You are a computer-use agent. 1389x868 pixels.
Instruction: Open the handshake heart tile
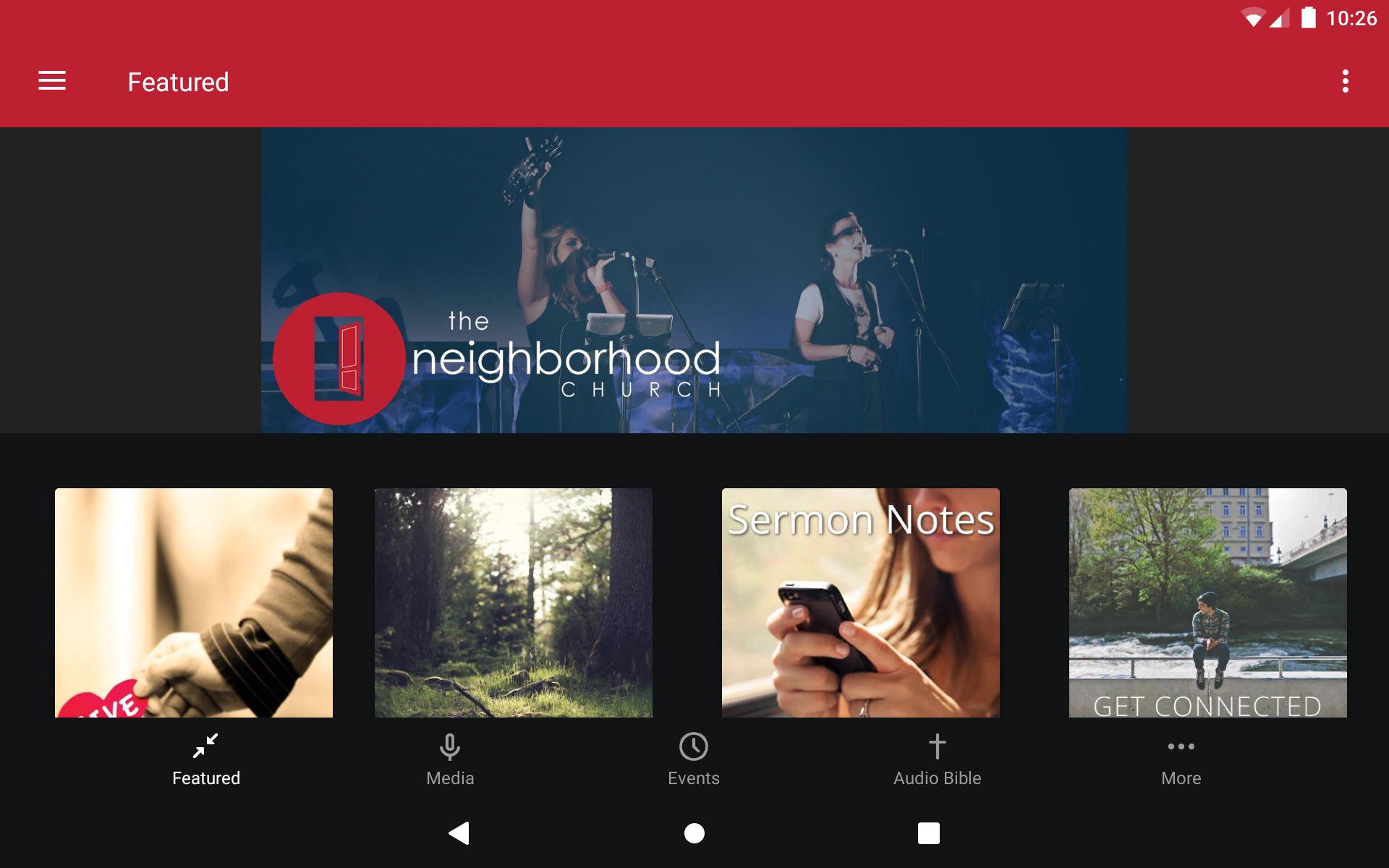tap(194, 603)
